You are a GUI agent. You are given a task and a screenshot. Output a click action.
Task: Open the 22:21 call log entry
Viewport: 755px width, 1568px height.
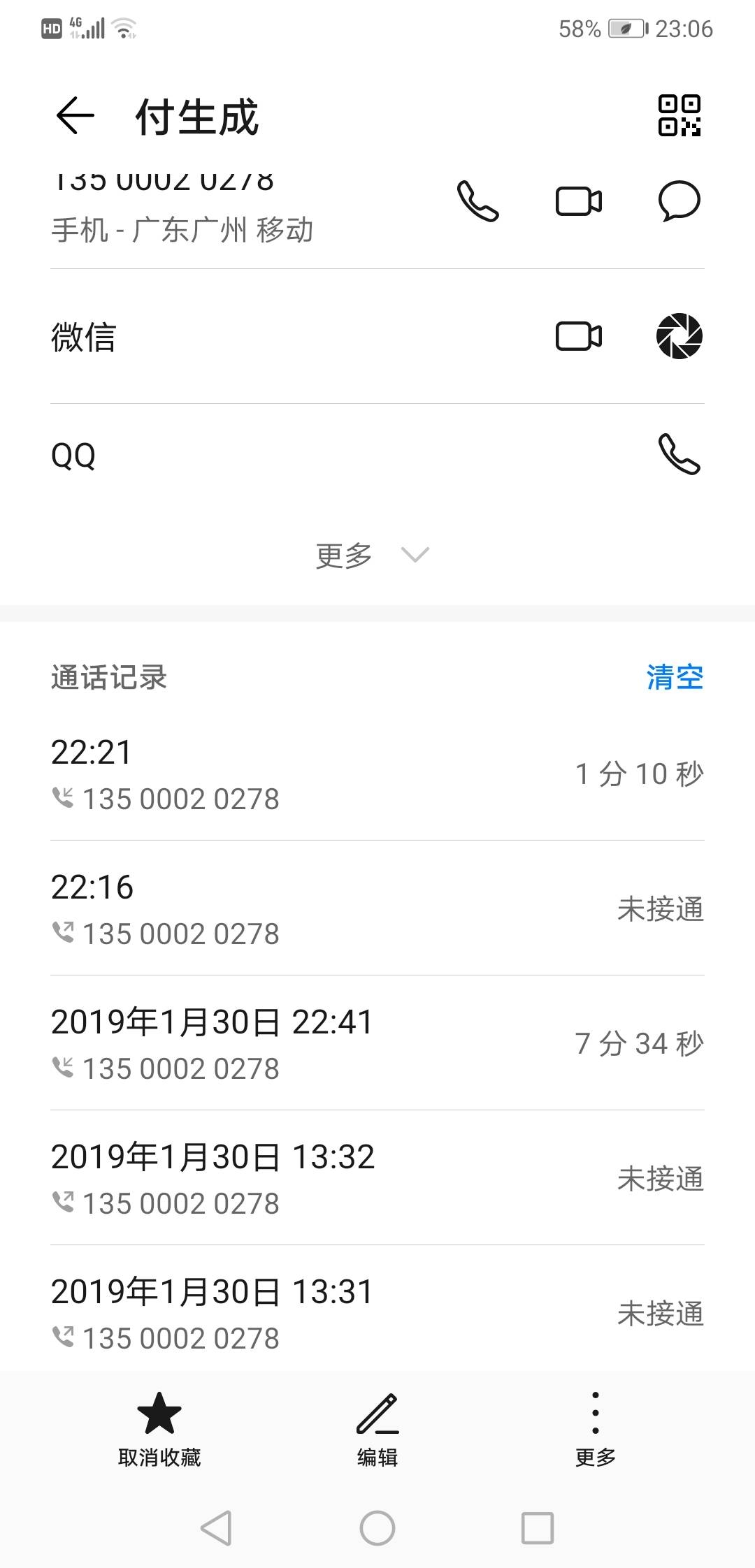click(x=377, y=774)
